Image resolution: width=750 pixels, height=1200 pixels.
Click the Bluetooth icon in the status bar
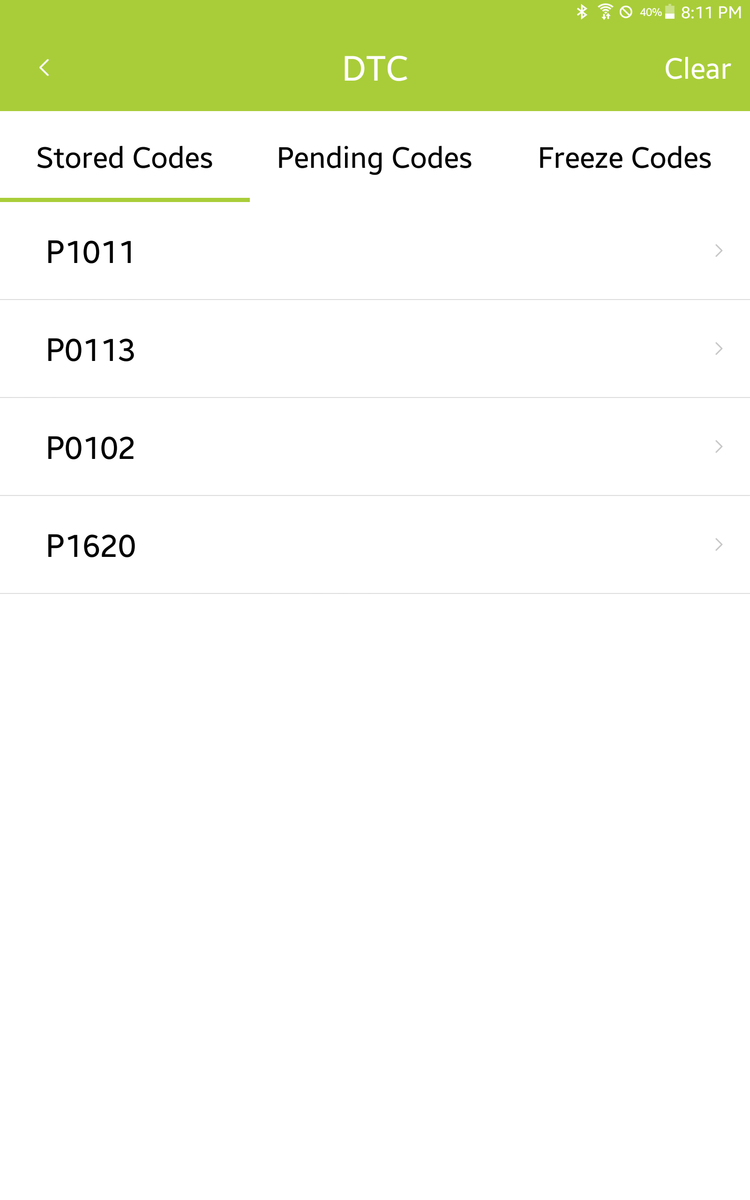click(x=582, y=12)
